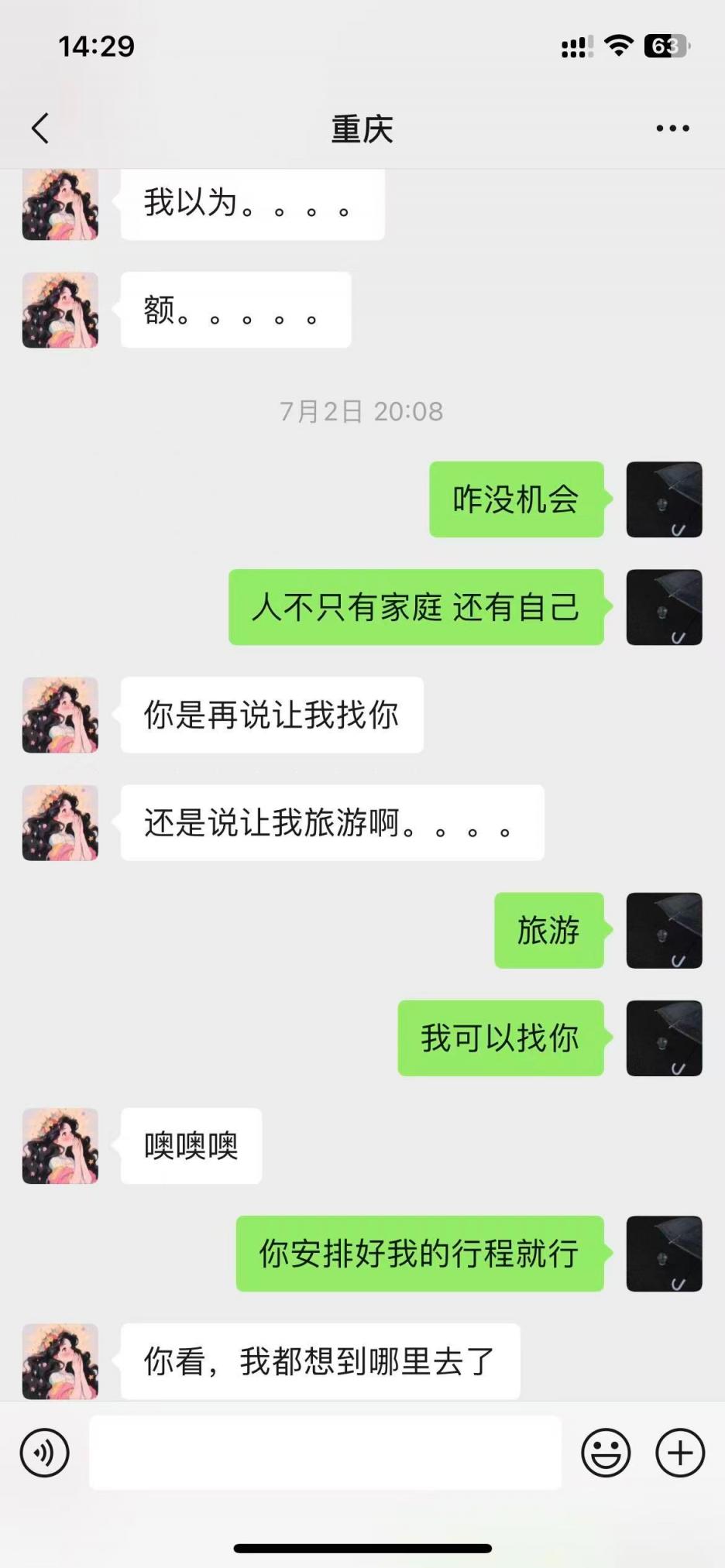Switch to voice message input
Image resolution: width=725 pixels, height=1568 pixels.
45,1453
